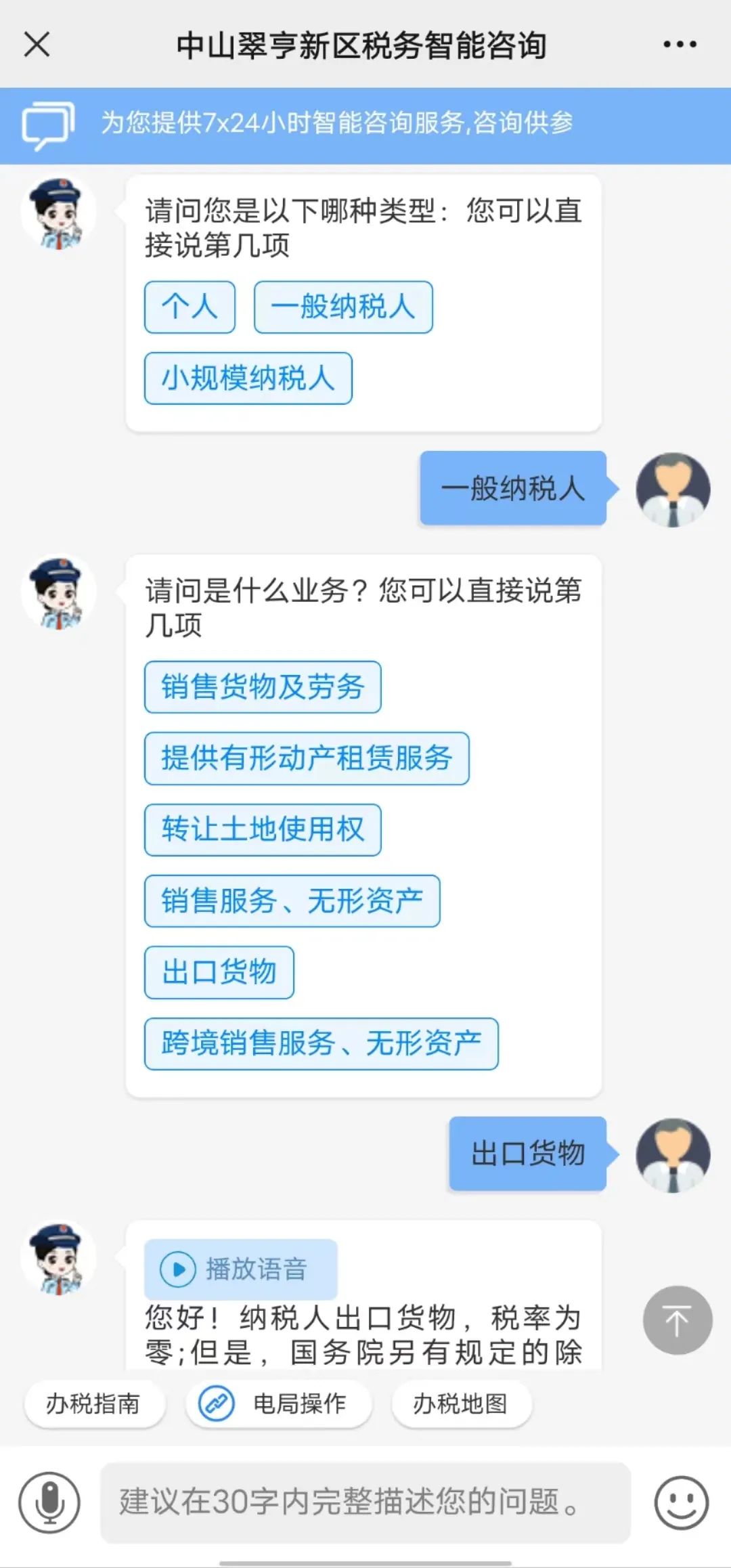This screenshot has height=1568, width=731.
Task: Tap the microphone voice input button
Action: click(49, 1502)
